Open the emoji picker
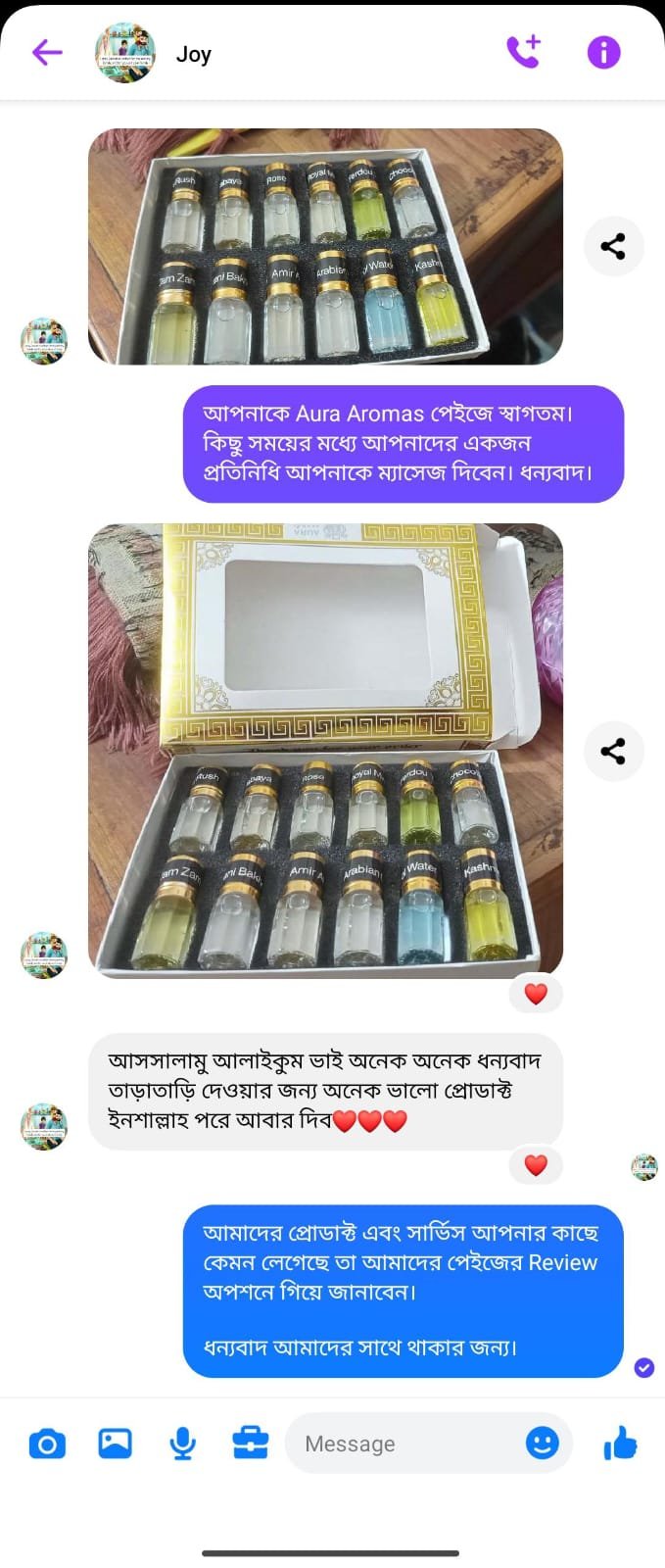 tap(542, 1443)
